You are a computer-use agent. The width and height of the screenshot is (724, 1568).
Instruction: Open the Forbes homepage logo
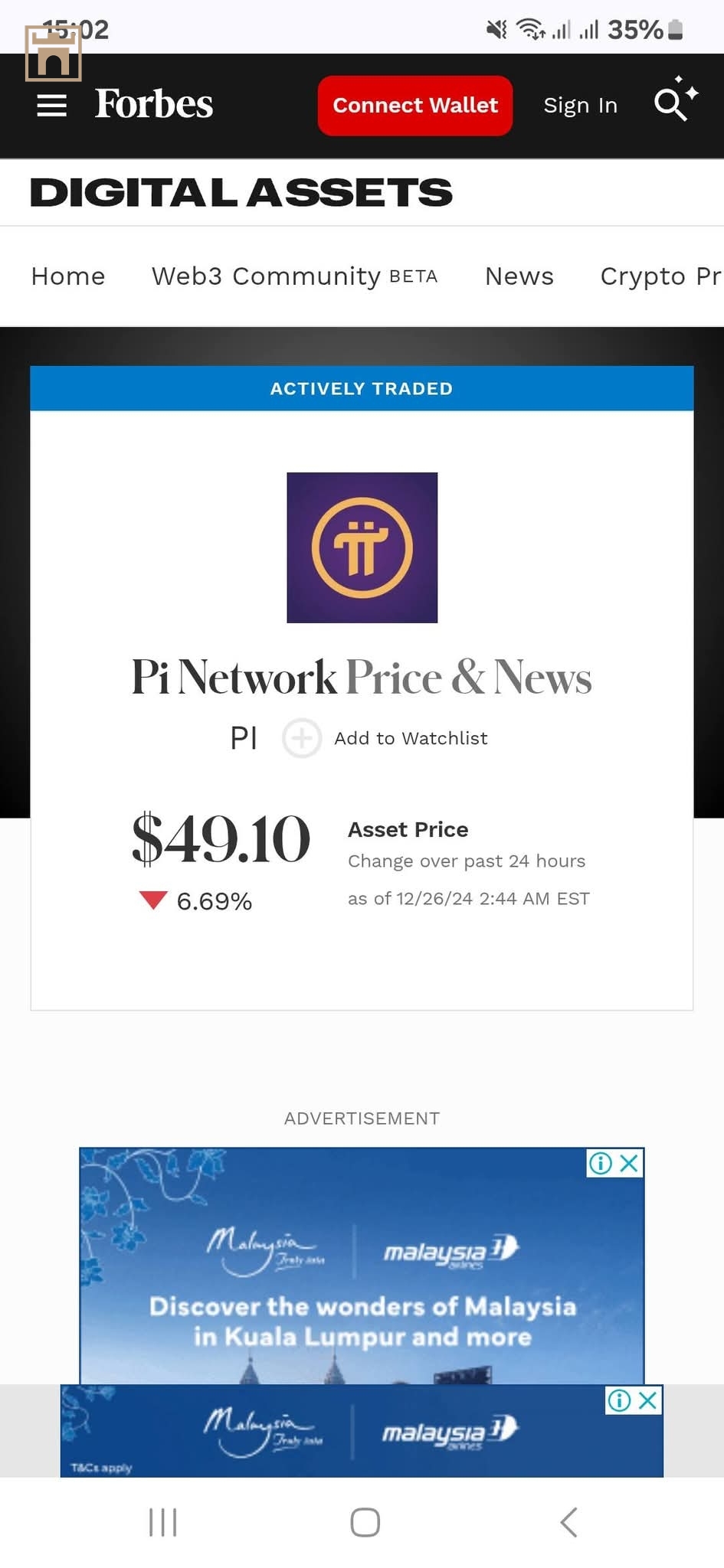pyautogui.click(x=153, y=105)
